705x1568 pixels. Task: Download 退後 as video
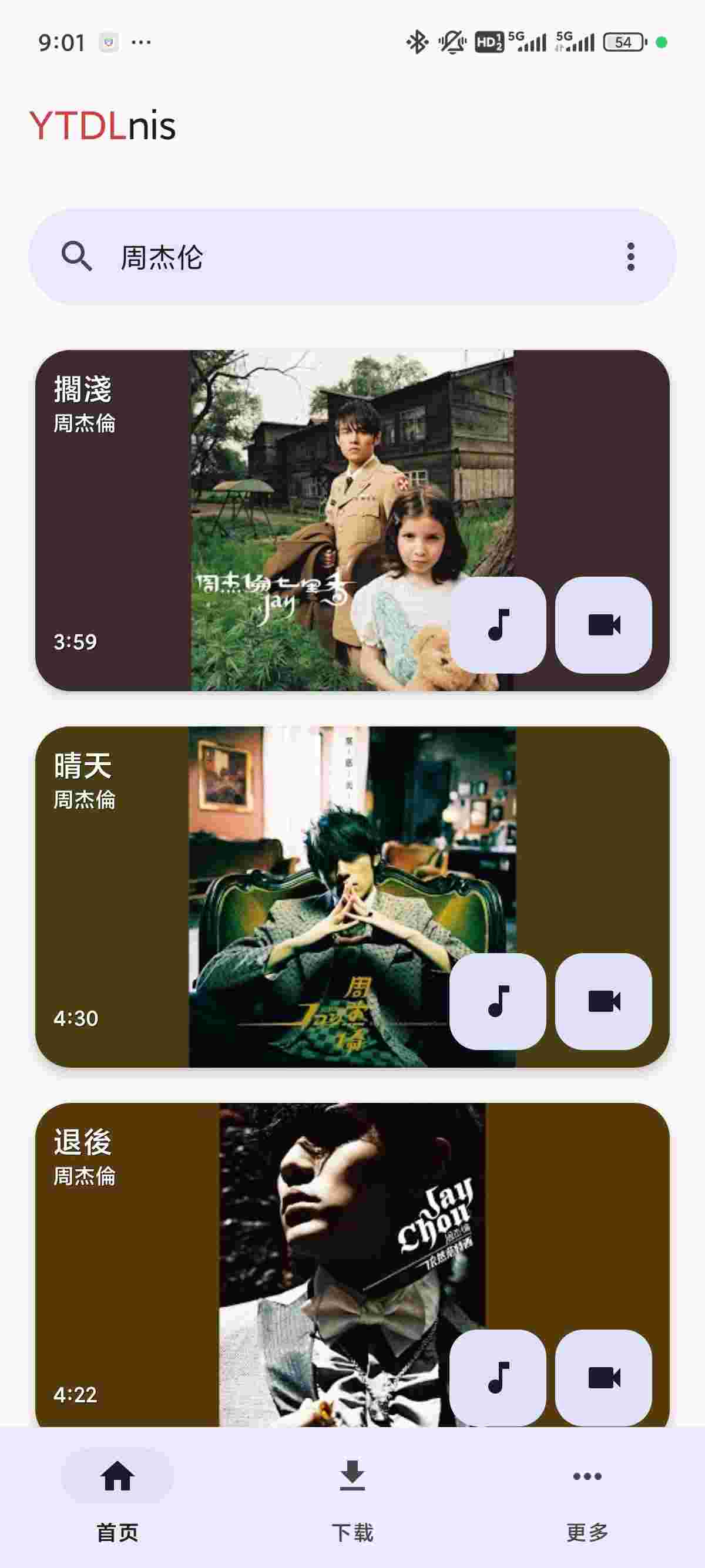(x=603, y=1378)
